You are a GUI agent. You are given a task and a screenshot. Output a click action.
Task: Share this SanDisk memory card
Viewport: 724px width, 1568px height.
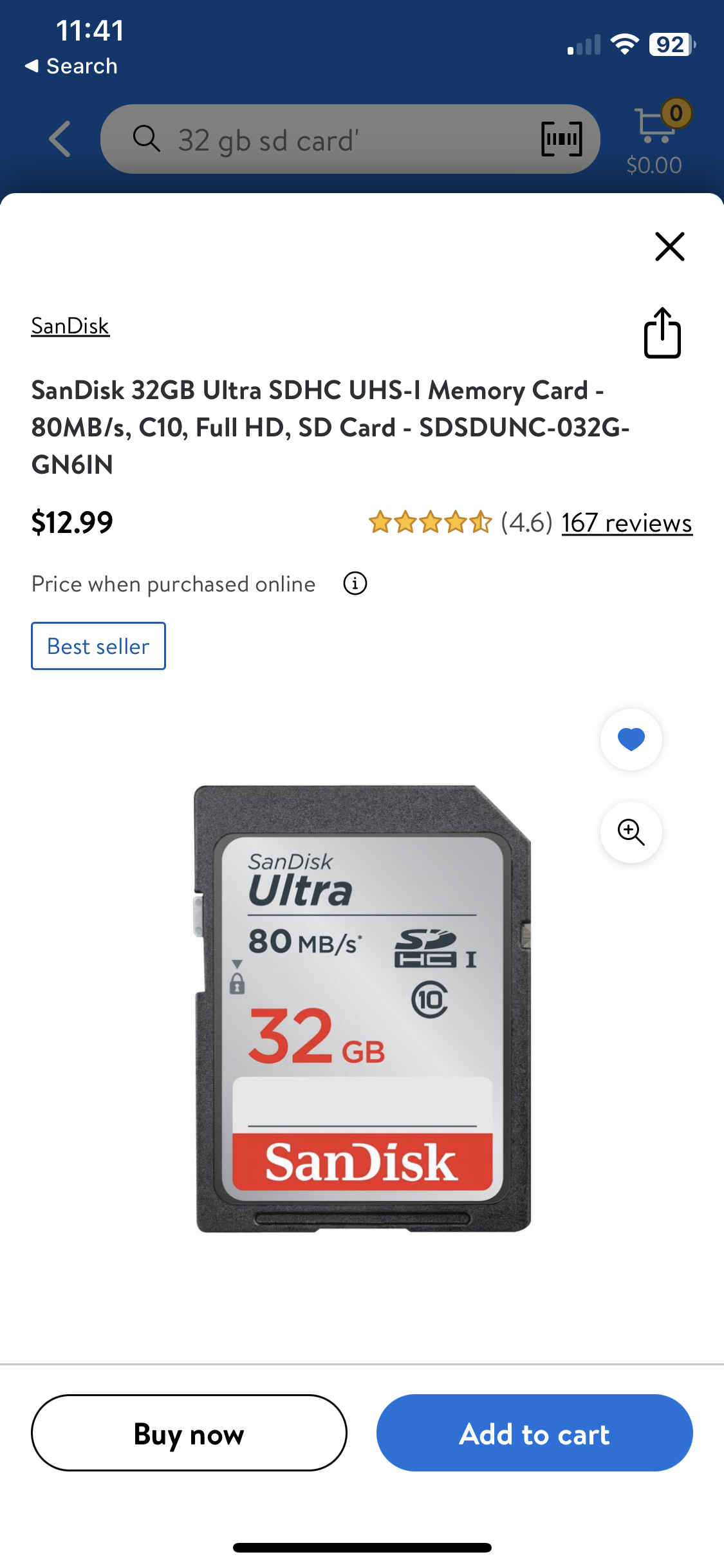point(662,333)
